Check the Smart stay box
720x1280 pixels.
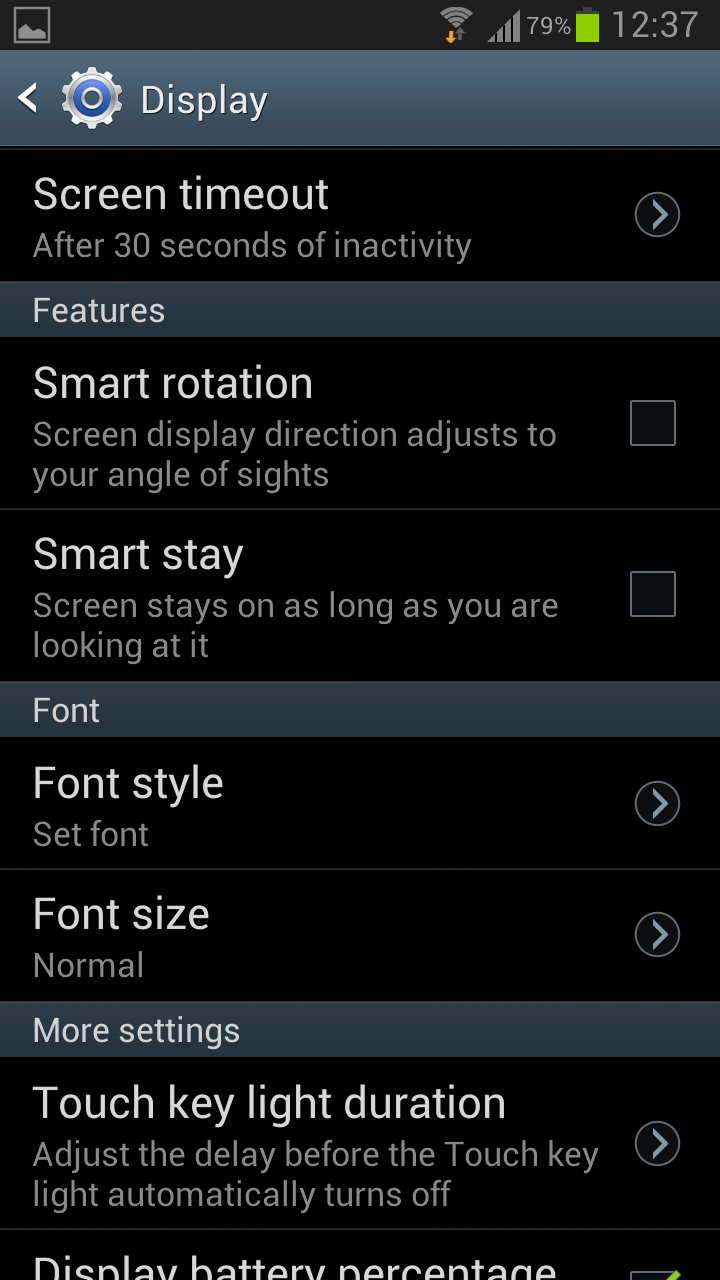[x=652, y=594]
